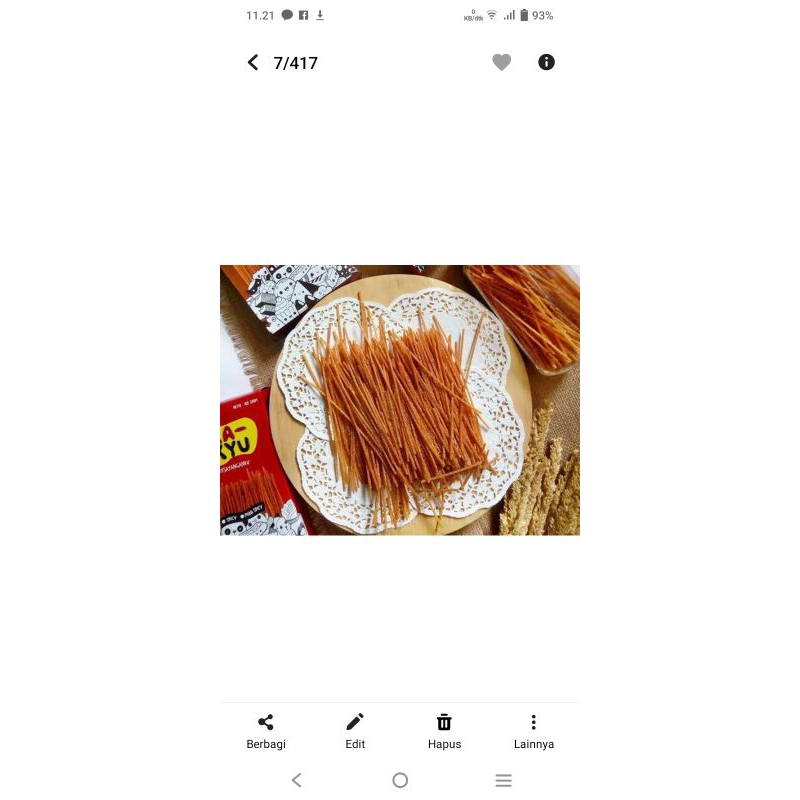Image resolution: width=800 pixels, height=800 pixels.
Task: Edit the current photo
Action: [x=355, y=731]
